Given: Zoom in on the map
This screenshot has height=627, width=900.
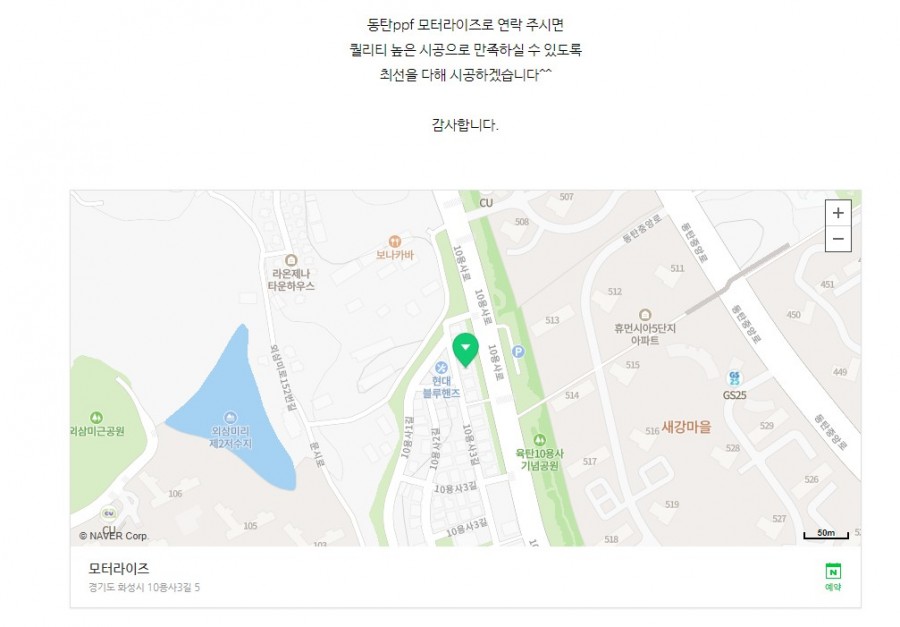Looking at the screenshot, I should tap(838, 213).
